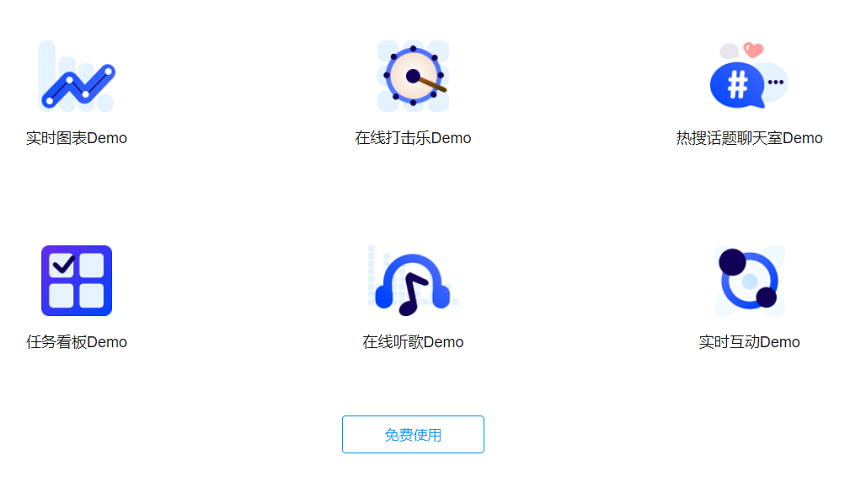Tap the 免费使用 button

[x=413, y=435]
